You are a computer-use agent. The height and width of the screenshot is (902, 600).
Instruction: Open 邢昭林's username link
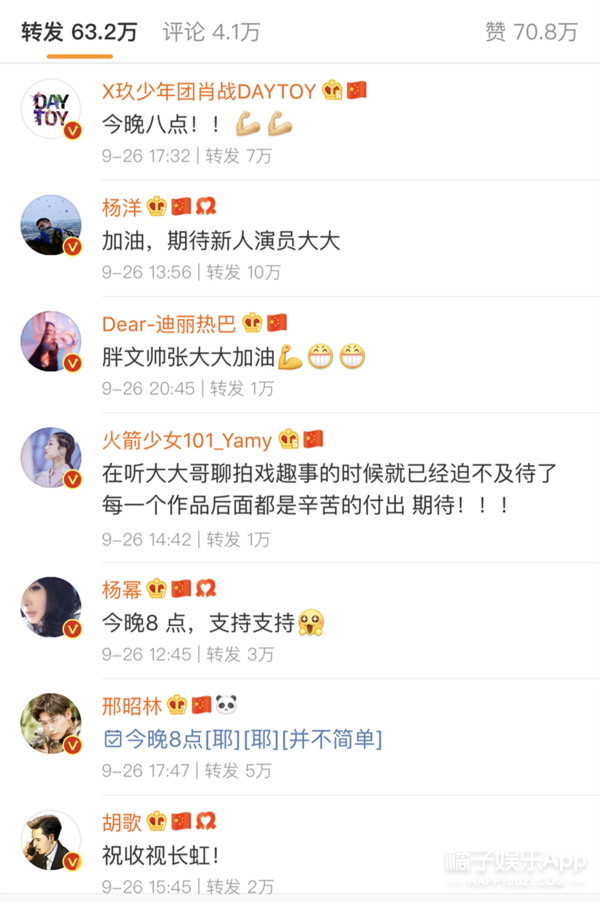tap(130, 706)
